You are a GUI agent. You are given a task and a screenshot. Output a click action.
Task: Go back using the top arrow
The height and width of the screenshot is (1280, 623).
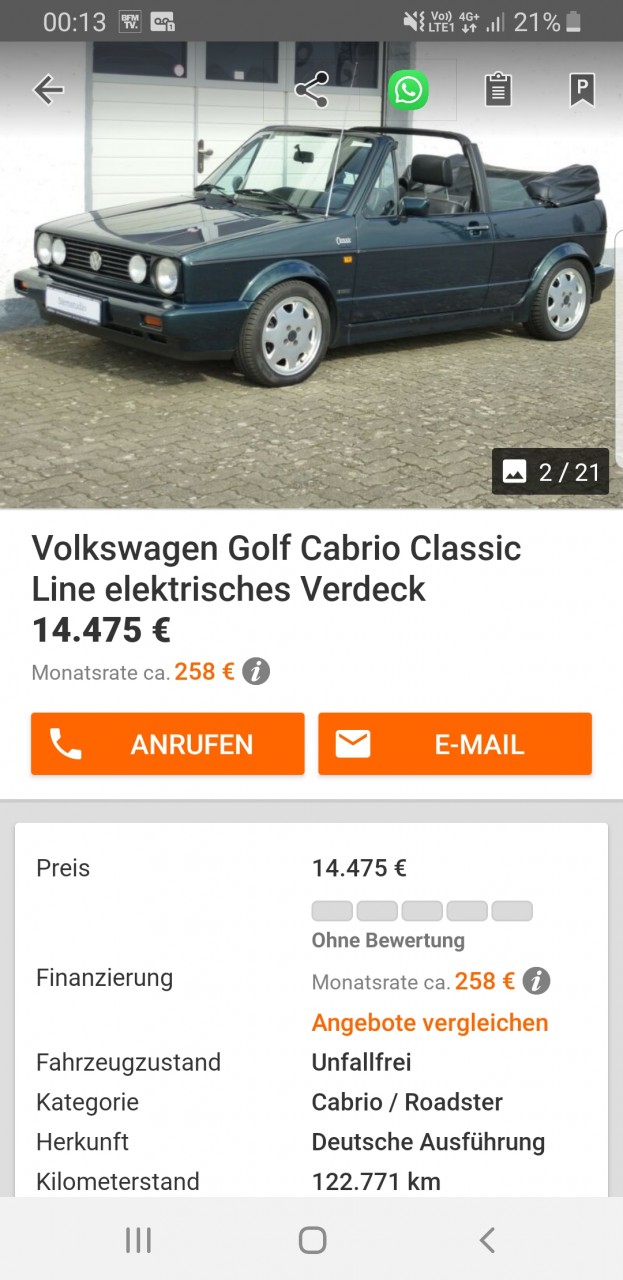[x=48, y=90]
